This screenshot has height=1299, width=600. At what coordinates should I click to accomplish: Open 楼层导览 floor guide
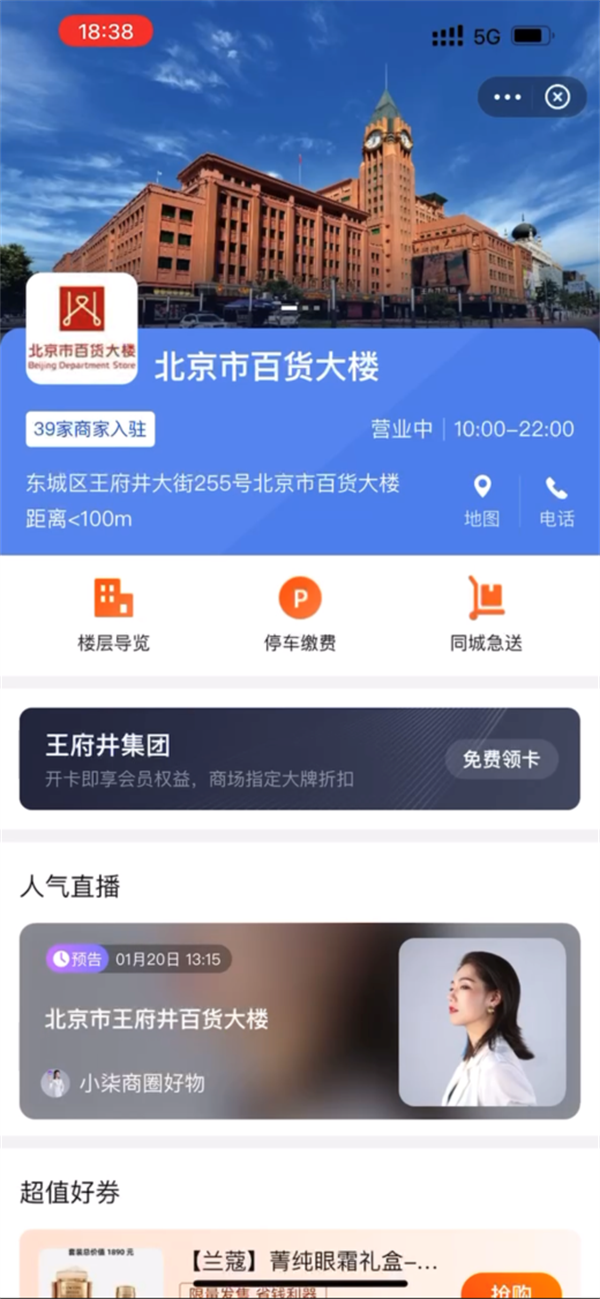[x=113, y=614]
